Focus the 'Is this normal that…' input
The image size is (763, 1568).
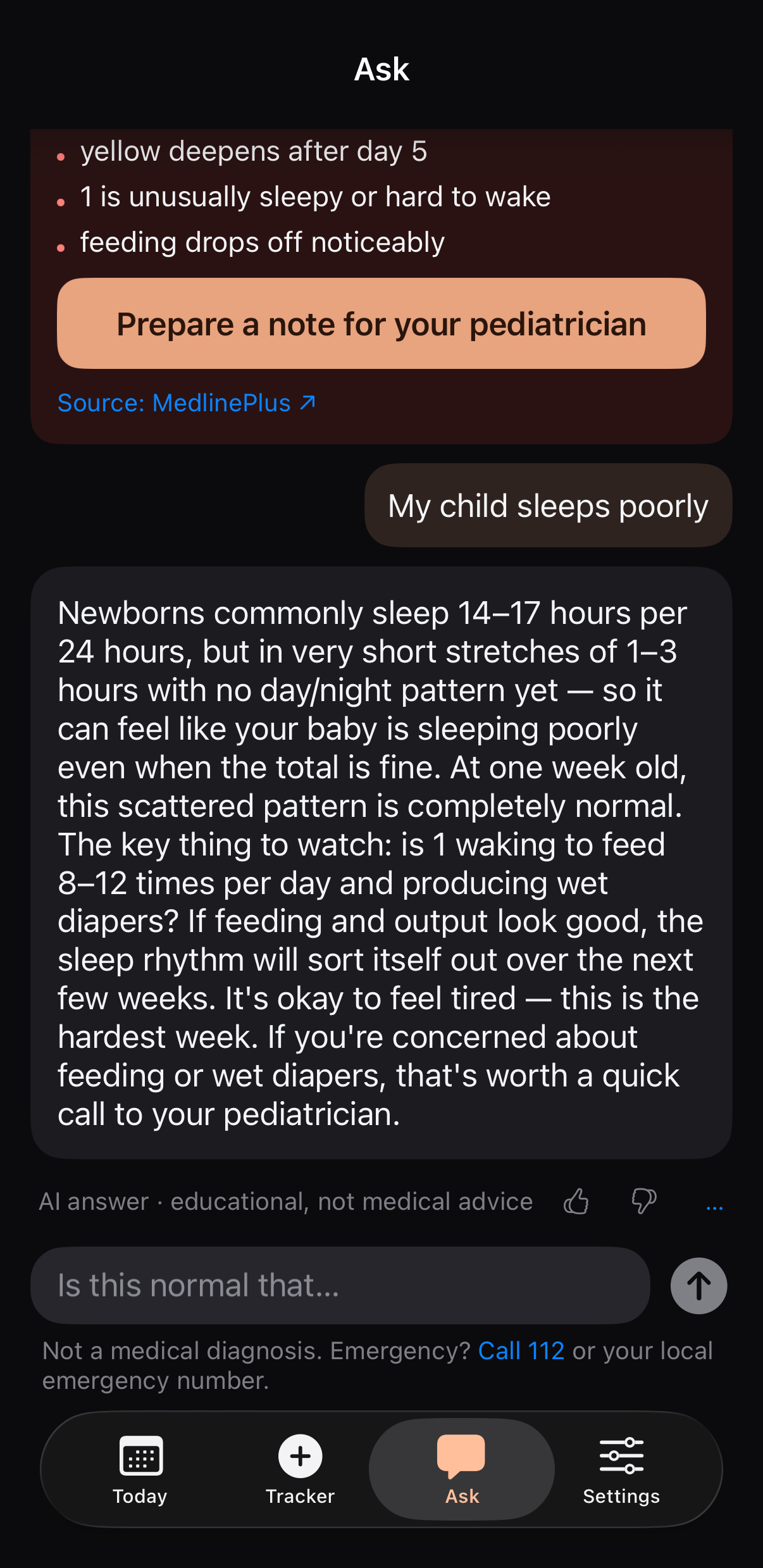(x=340, y=1285)
